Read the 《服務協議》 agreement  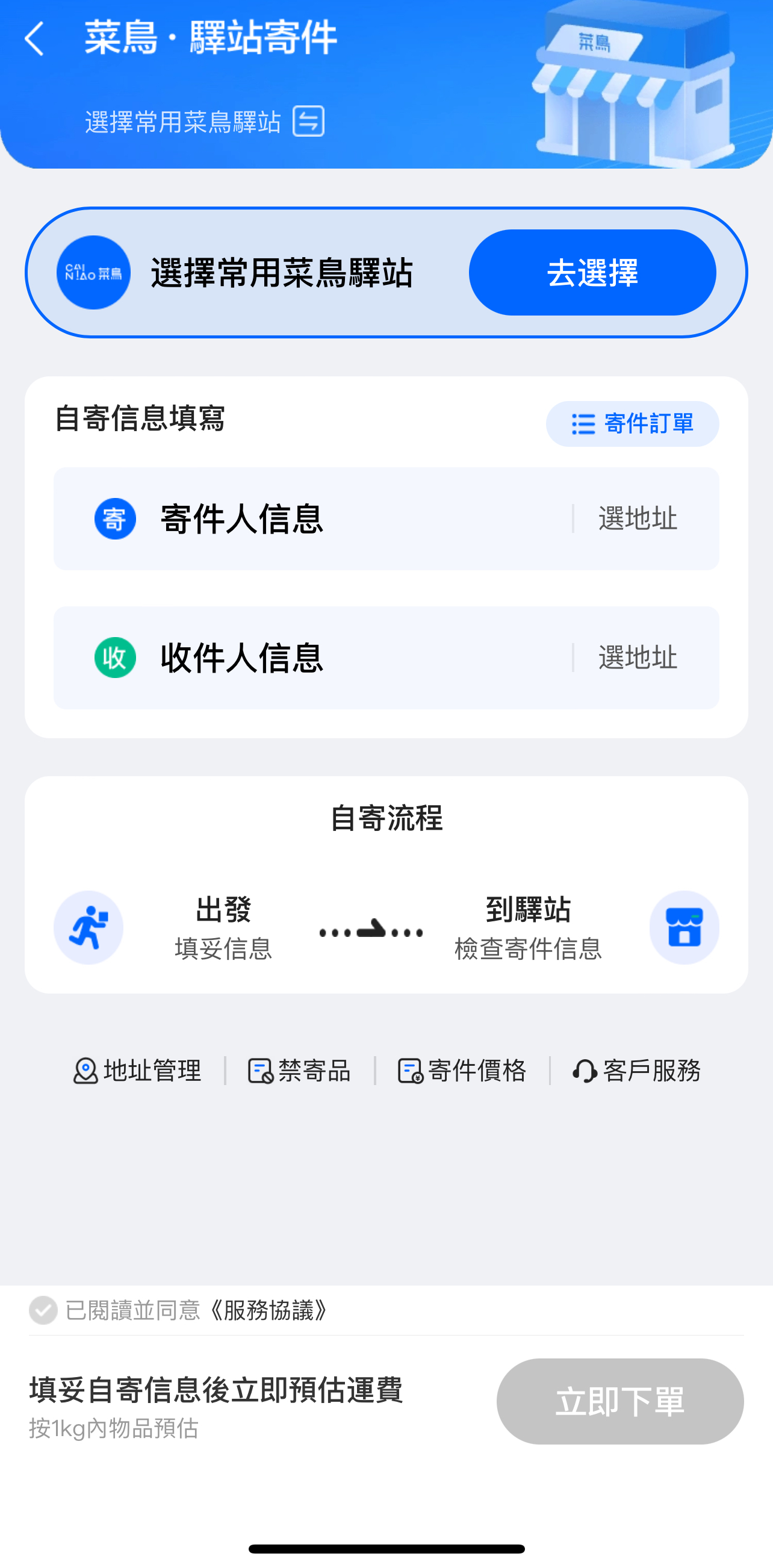(269, 1310)
